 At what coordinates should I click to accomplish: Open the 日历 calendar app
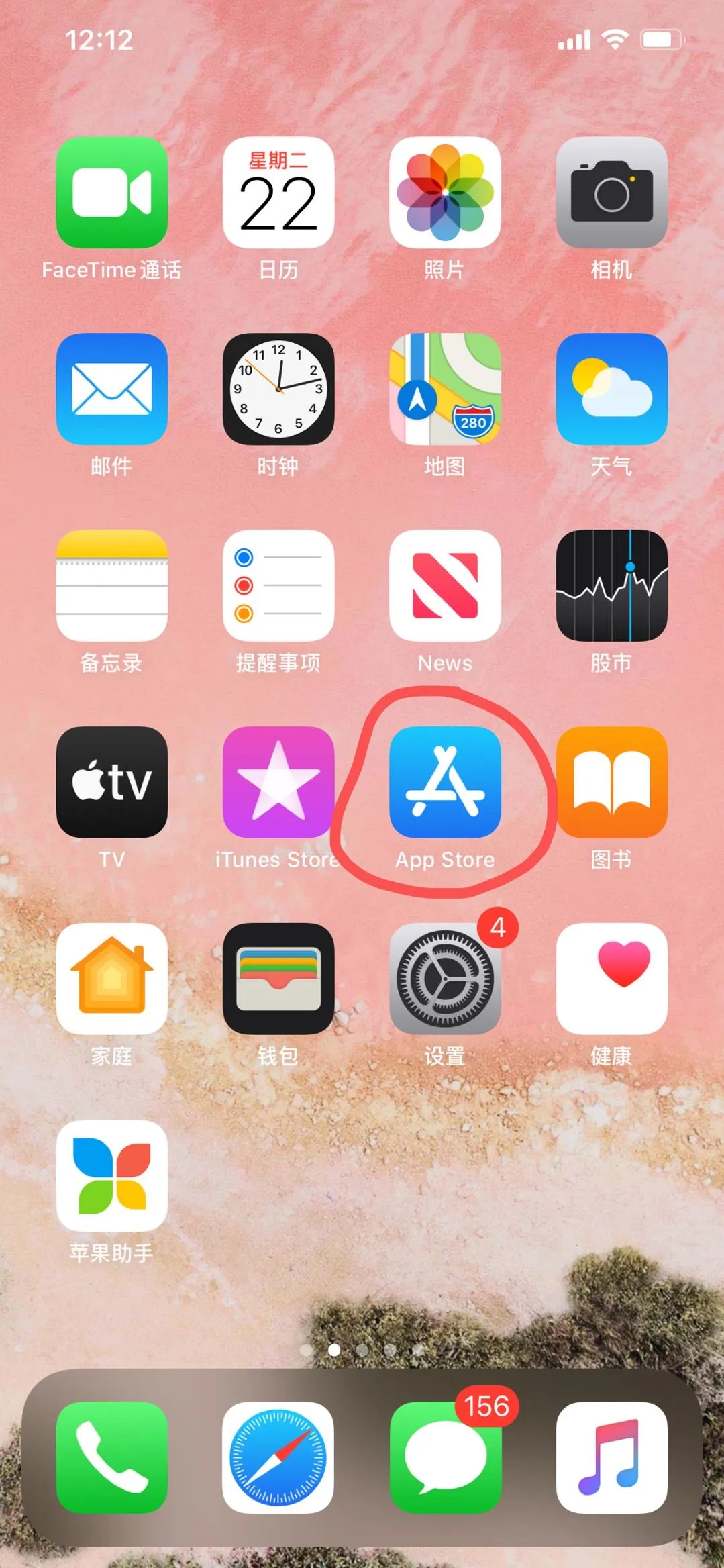click(x=278, y=193)
